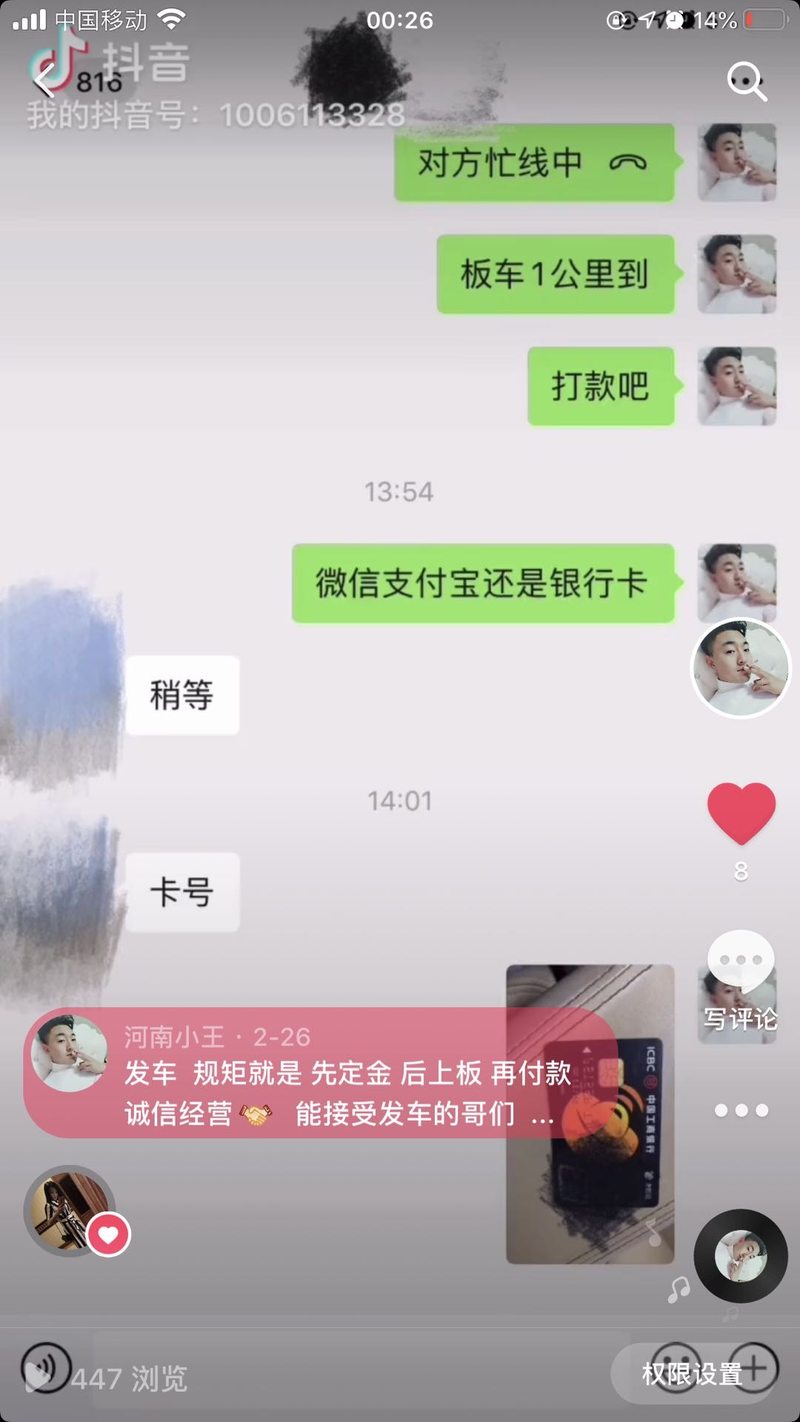Image resolution: width=800 pixels, height=1422 pixels.
Task: Open the spinning music disc
Action: (741, 1256)
